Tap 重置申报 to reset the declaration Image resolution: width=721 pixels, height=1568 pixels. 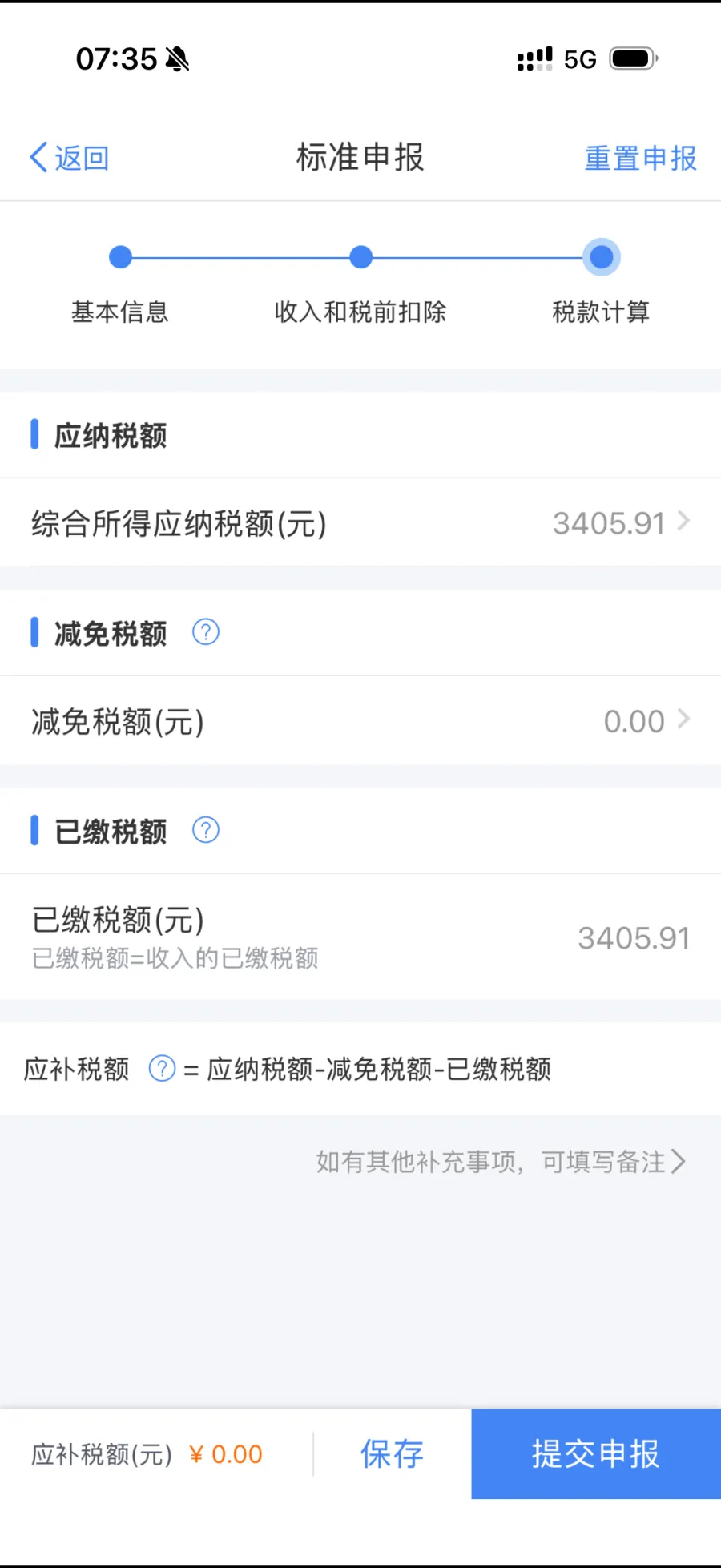[639, 158]
